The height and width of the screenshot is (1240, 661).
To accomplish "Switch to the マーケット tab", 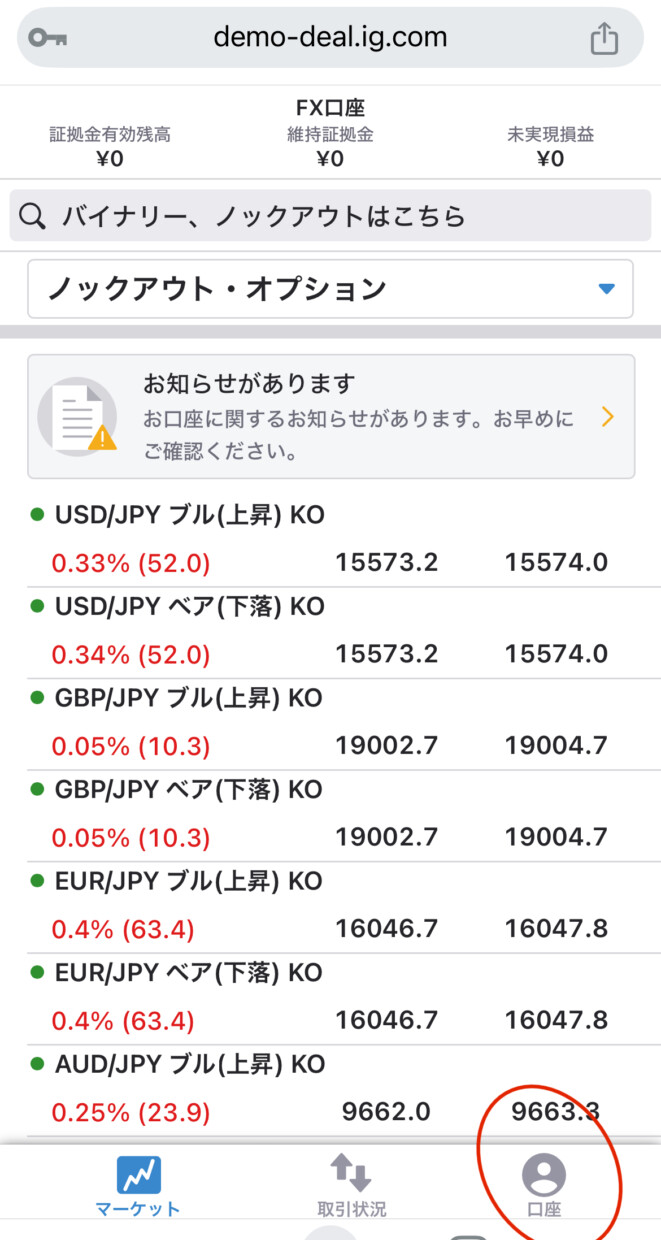I will pos(138,1186).
